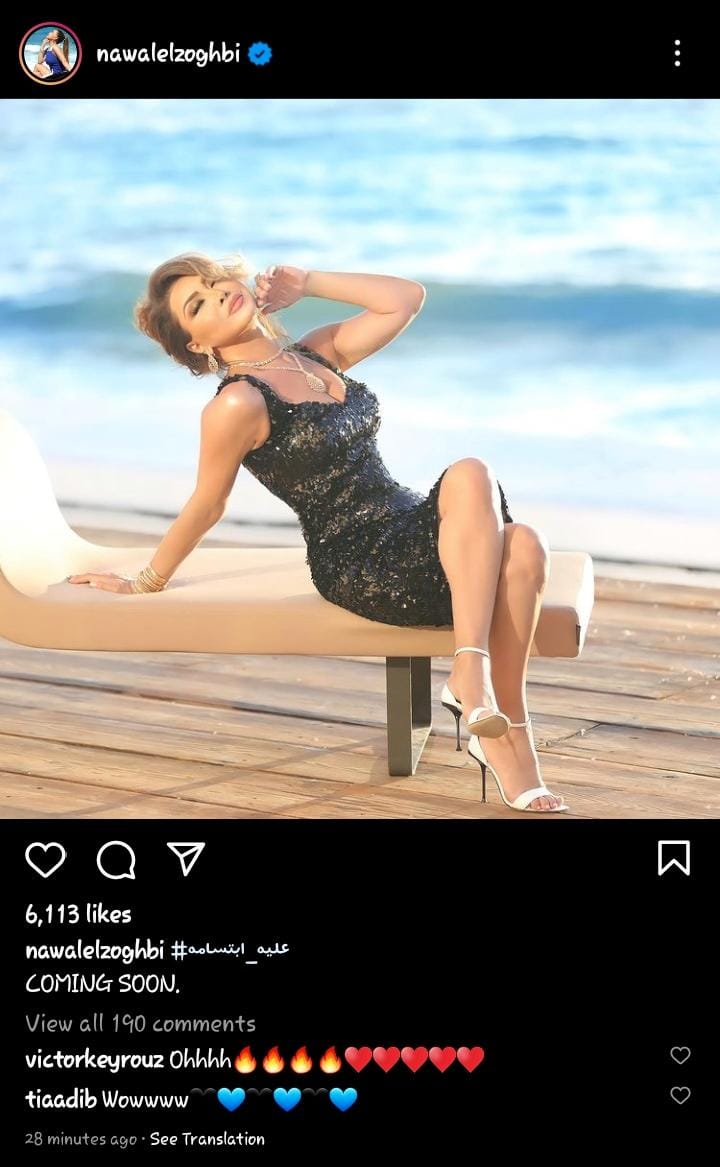Image resolution: width=720 pixels, height=1167 pixels.
Task: Tap See Translation under the post
Action: tap(207, 1139)
